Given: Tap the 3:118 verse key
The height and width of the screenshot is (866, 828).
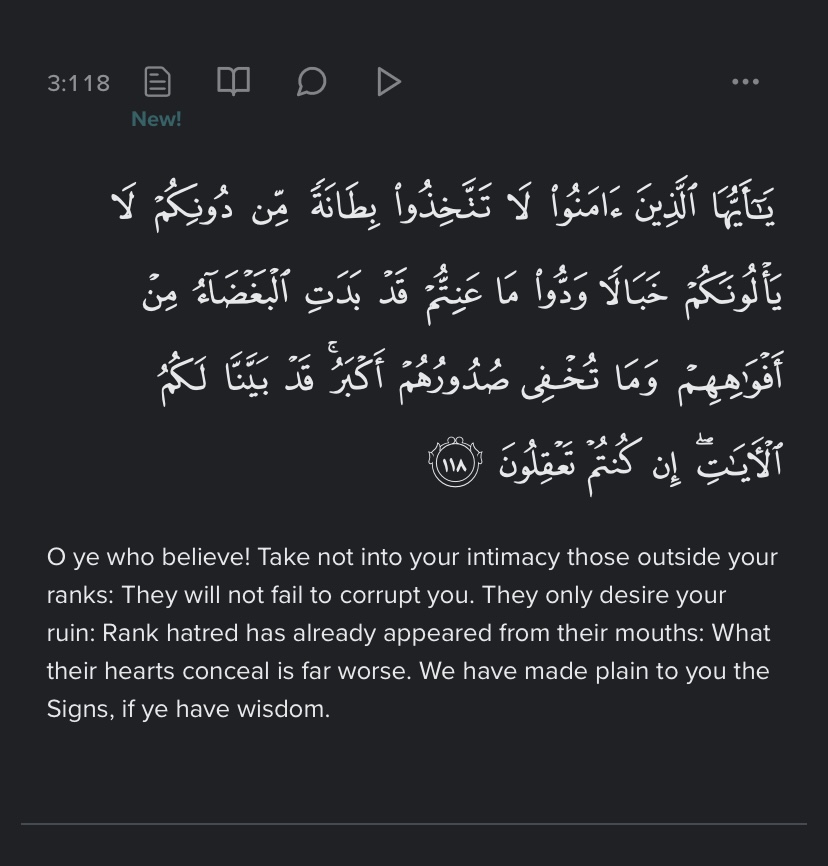Looking at the screenshot, I should tap(78, 83).
